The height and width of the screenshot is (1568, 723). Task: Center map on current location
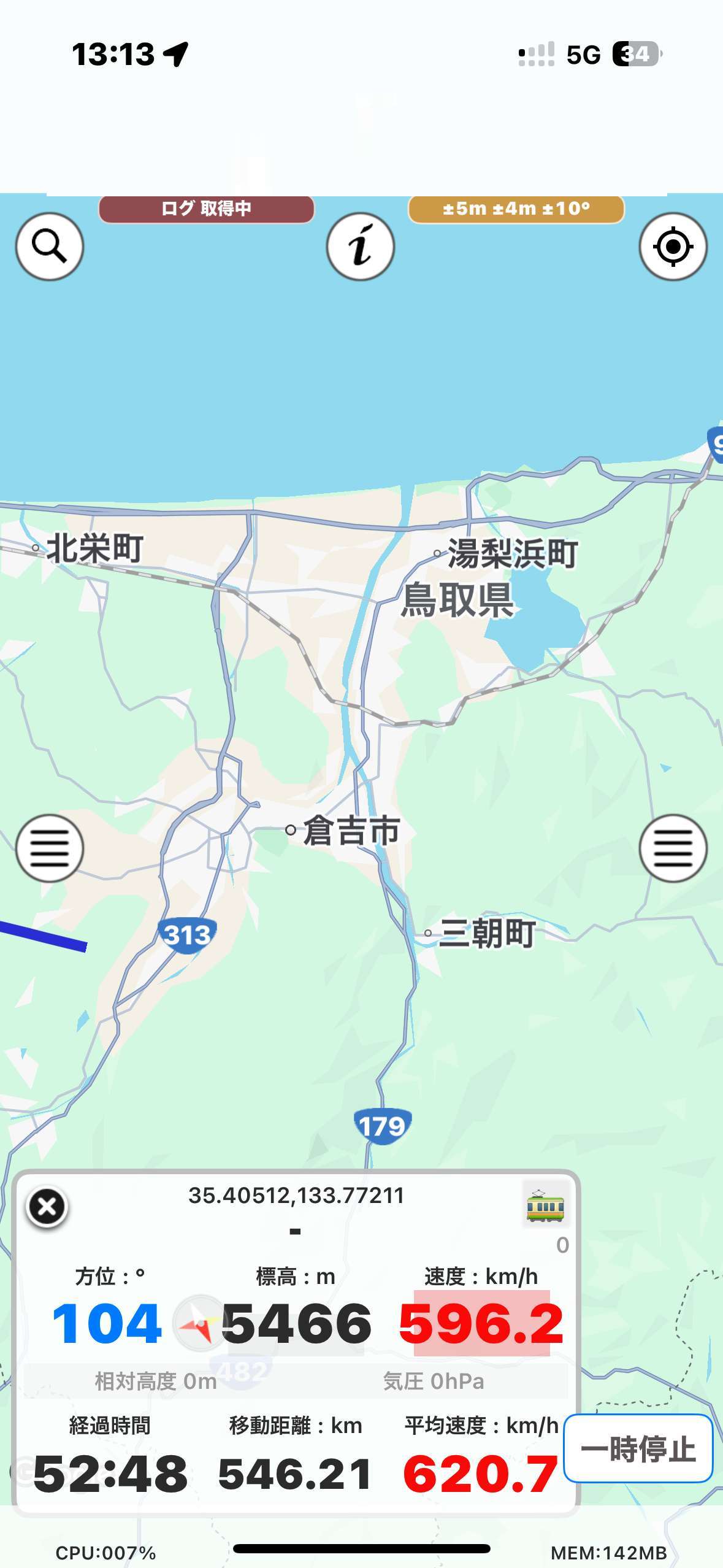tap(673, 247)
